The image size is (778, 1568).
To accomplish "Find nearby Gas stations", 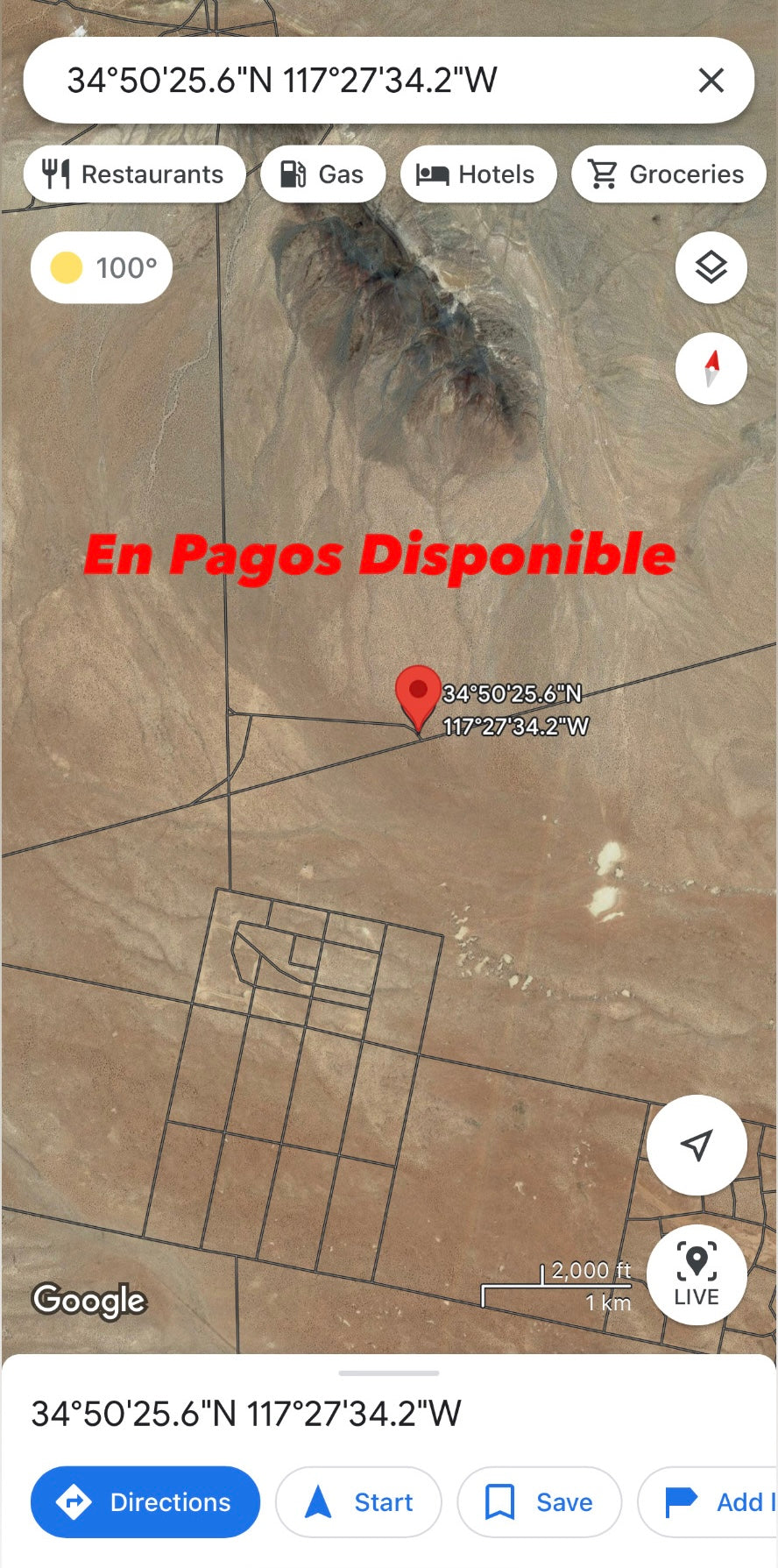I will pos(322,174).
